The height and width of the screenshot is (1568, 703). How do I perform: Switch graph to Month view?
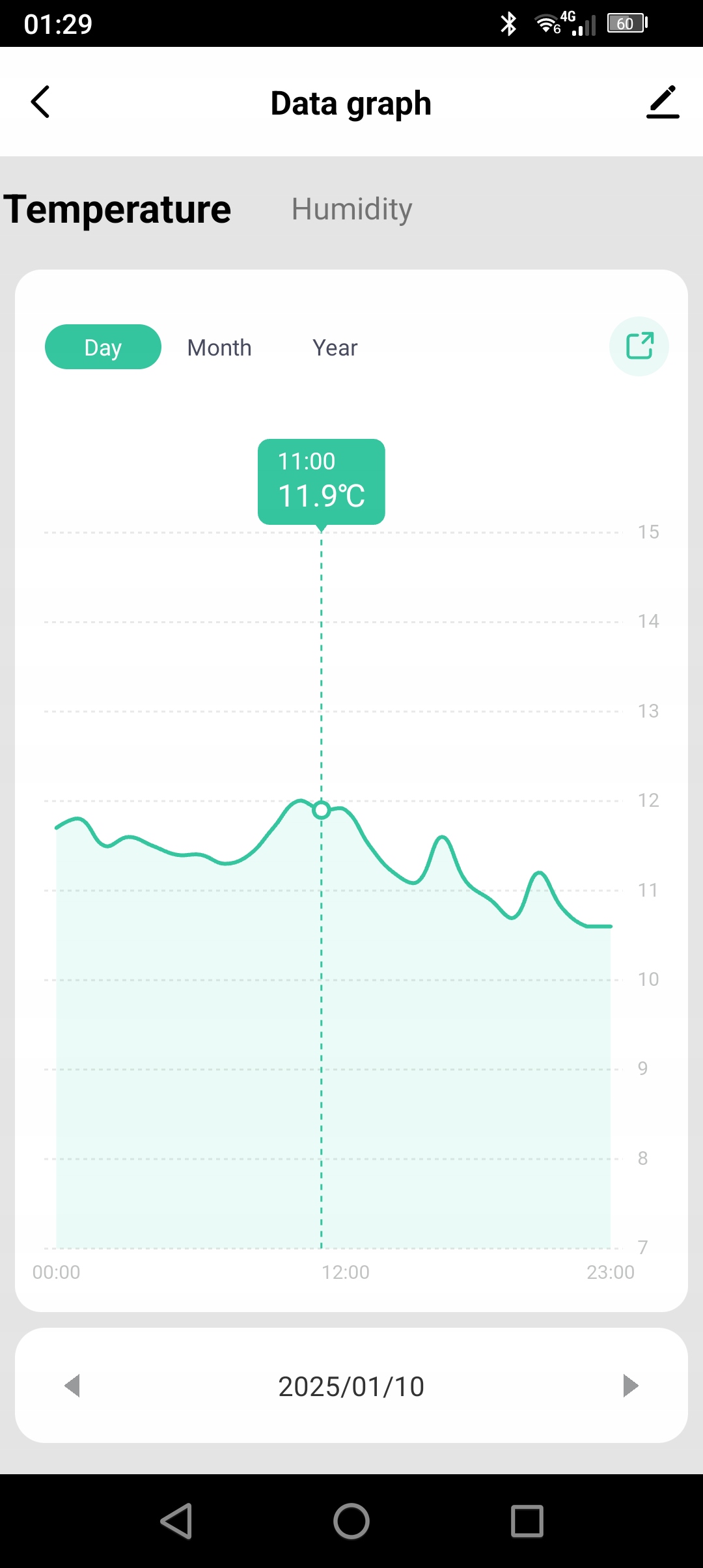pos(219,348)
